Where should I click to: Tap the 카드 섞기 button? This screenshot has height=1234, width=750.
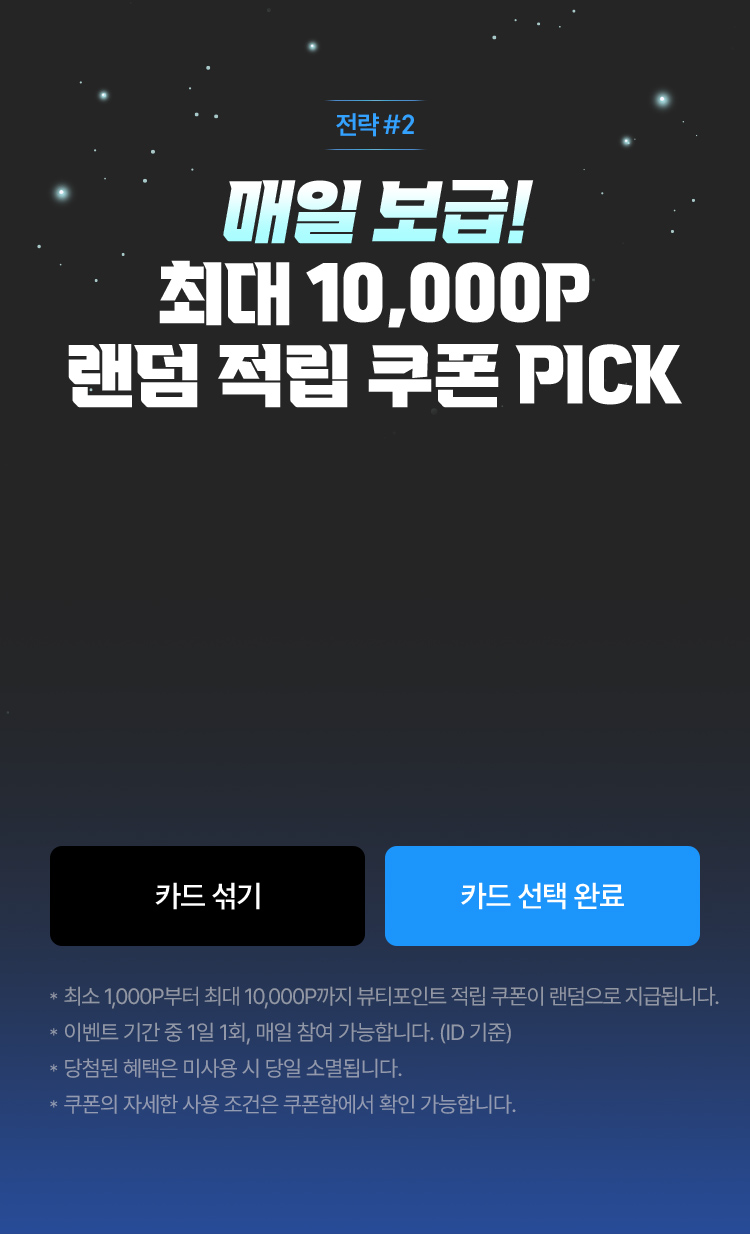207,895
